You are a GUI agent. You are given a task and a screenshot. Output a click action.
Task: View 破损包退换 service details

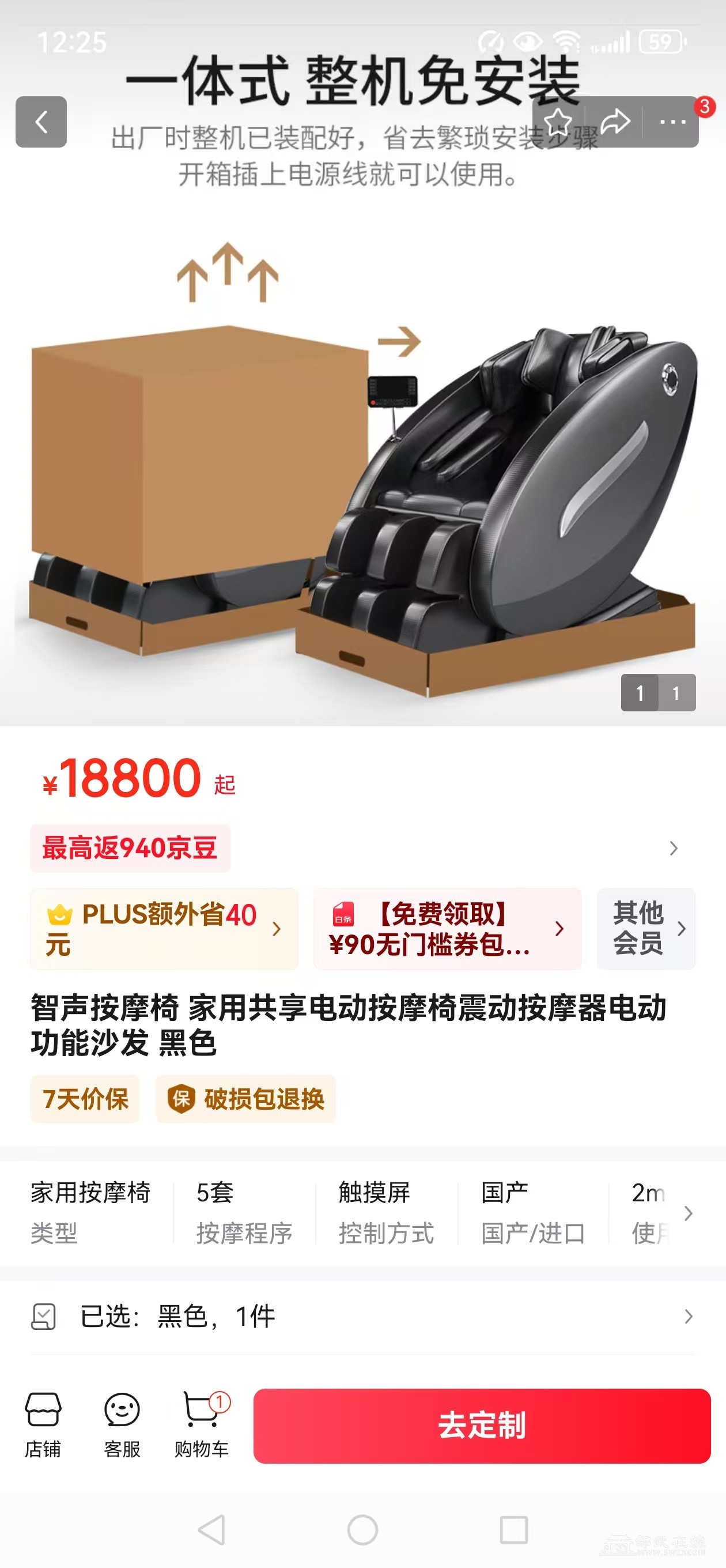[x=246, y=1099]
